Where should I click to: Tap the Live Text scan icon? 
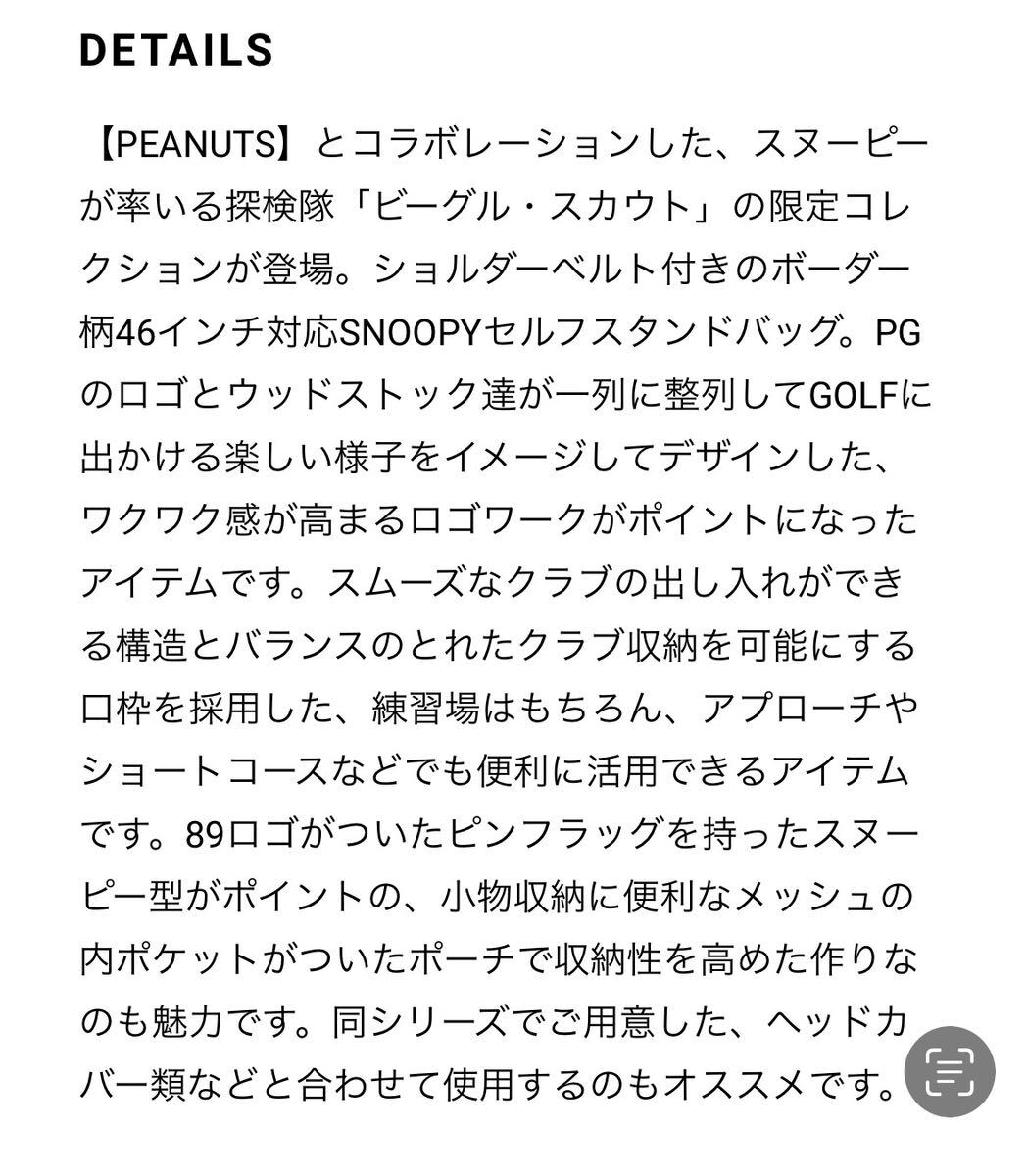click(x=948, y=1071)
